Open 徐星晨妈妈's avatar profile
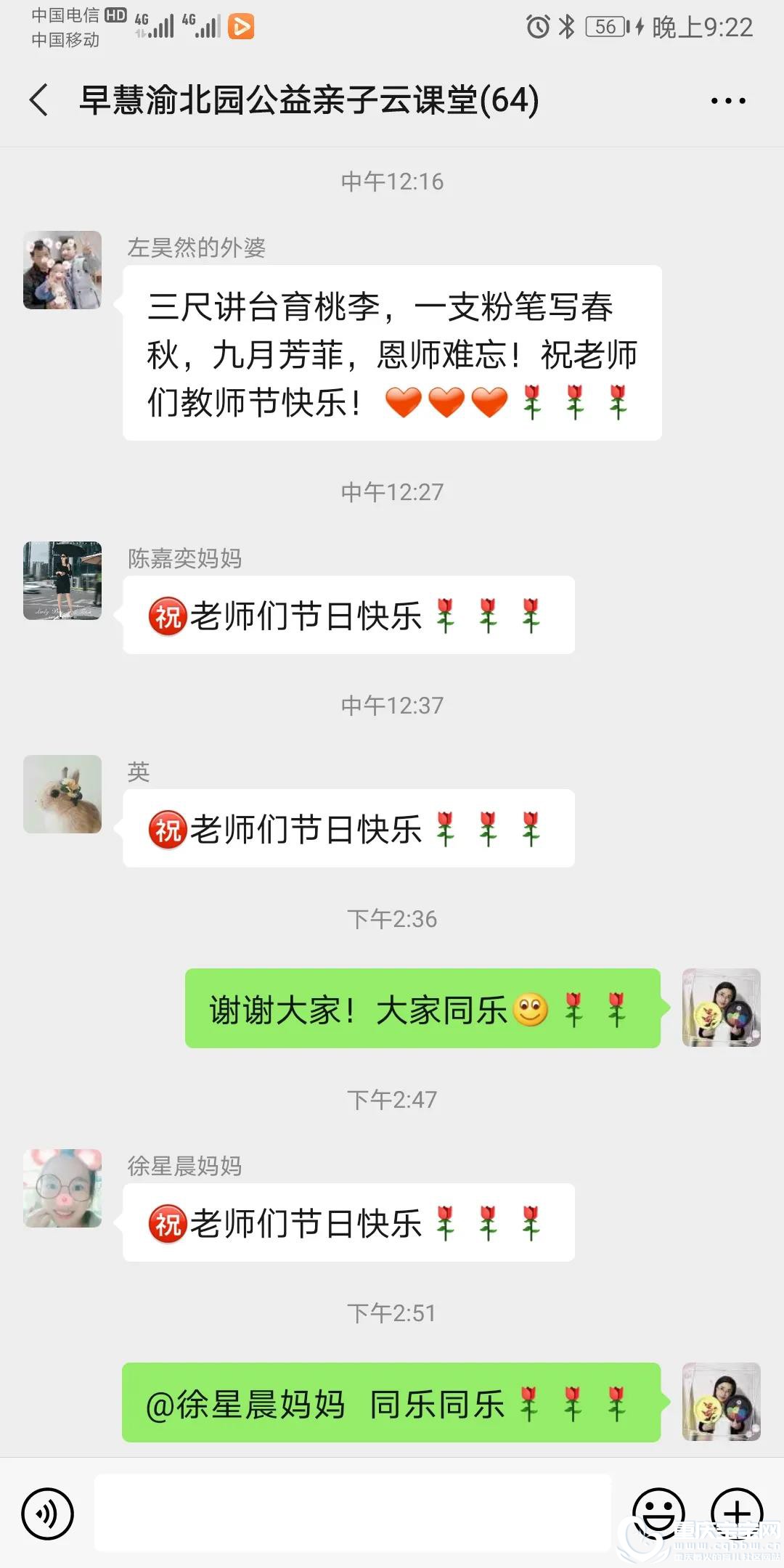 pyautogui.click(x=62, y=1188)
